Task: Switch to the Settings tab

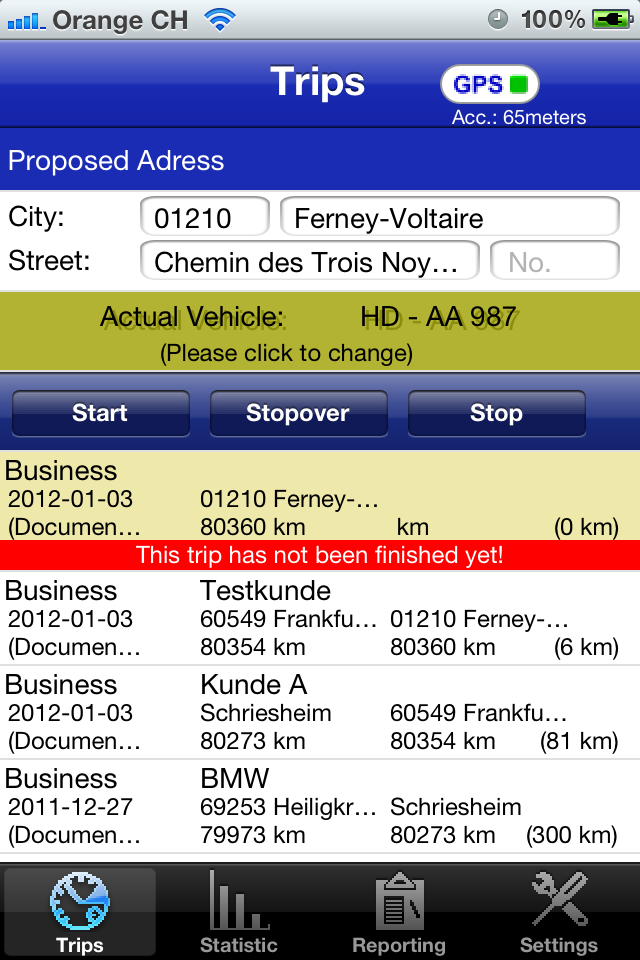Action: (x=559, y=912)
